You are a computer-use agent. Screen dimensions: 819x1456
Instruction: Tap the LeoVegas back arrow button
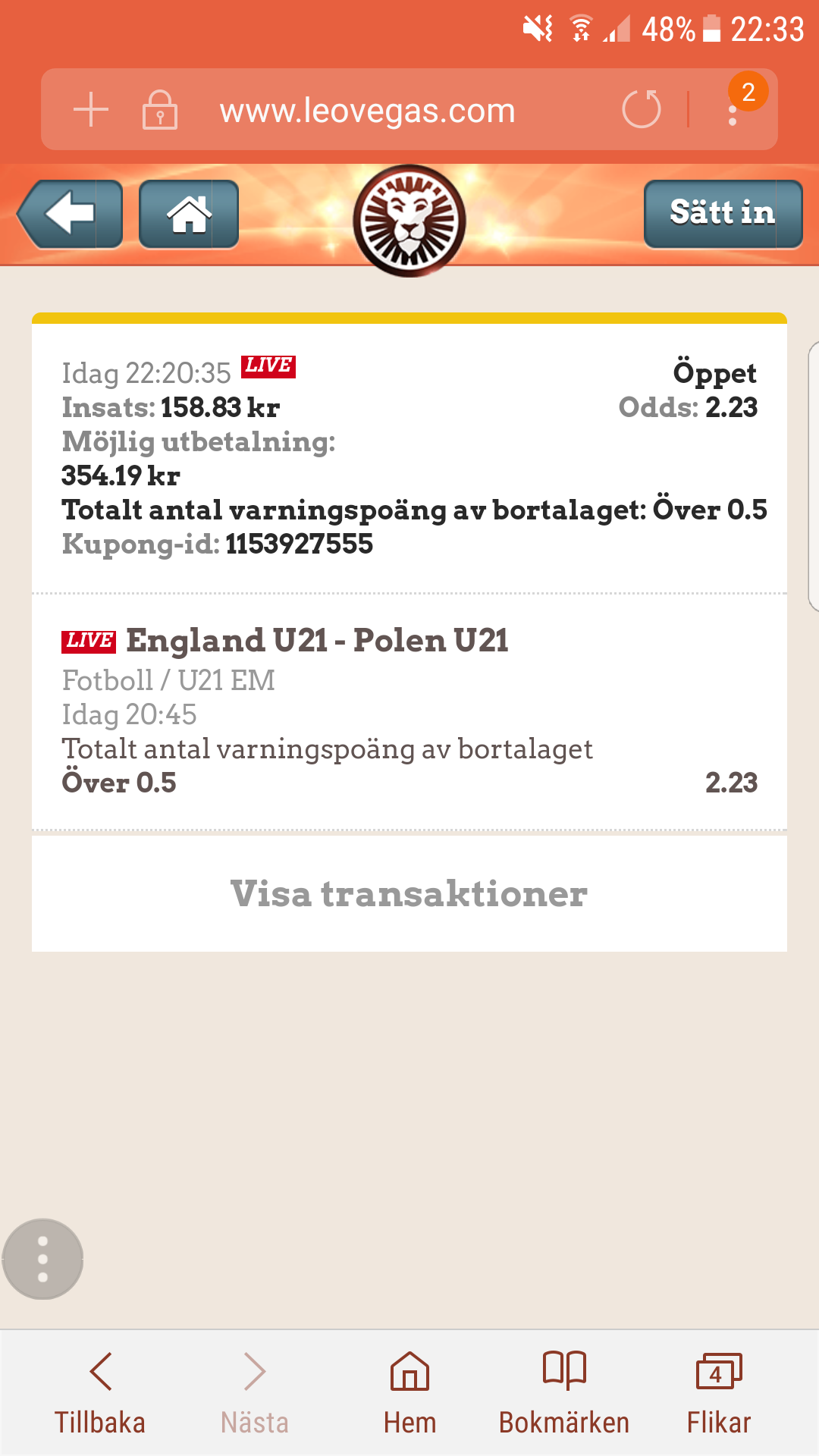click(71, 215)
